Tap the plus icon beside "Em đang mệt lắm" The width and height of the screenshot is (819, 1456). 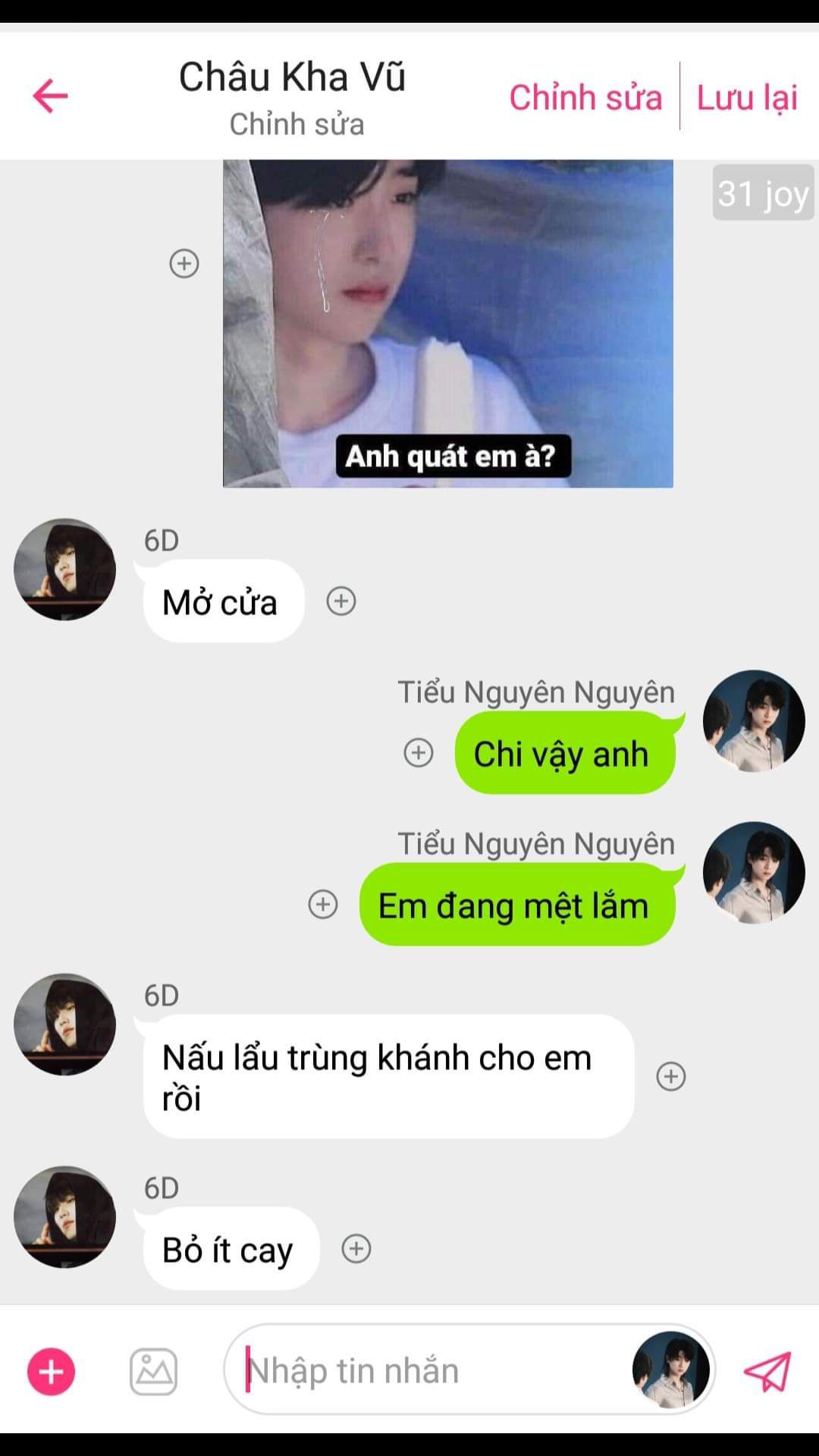(323, 904)
